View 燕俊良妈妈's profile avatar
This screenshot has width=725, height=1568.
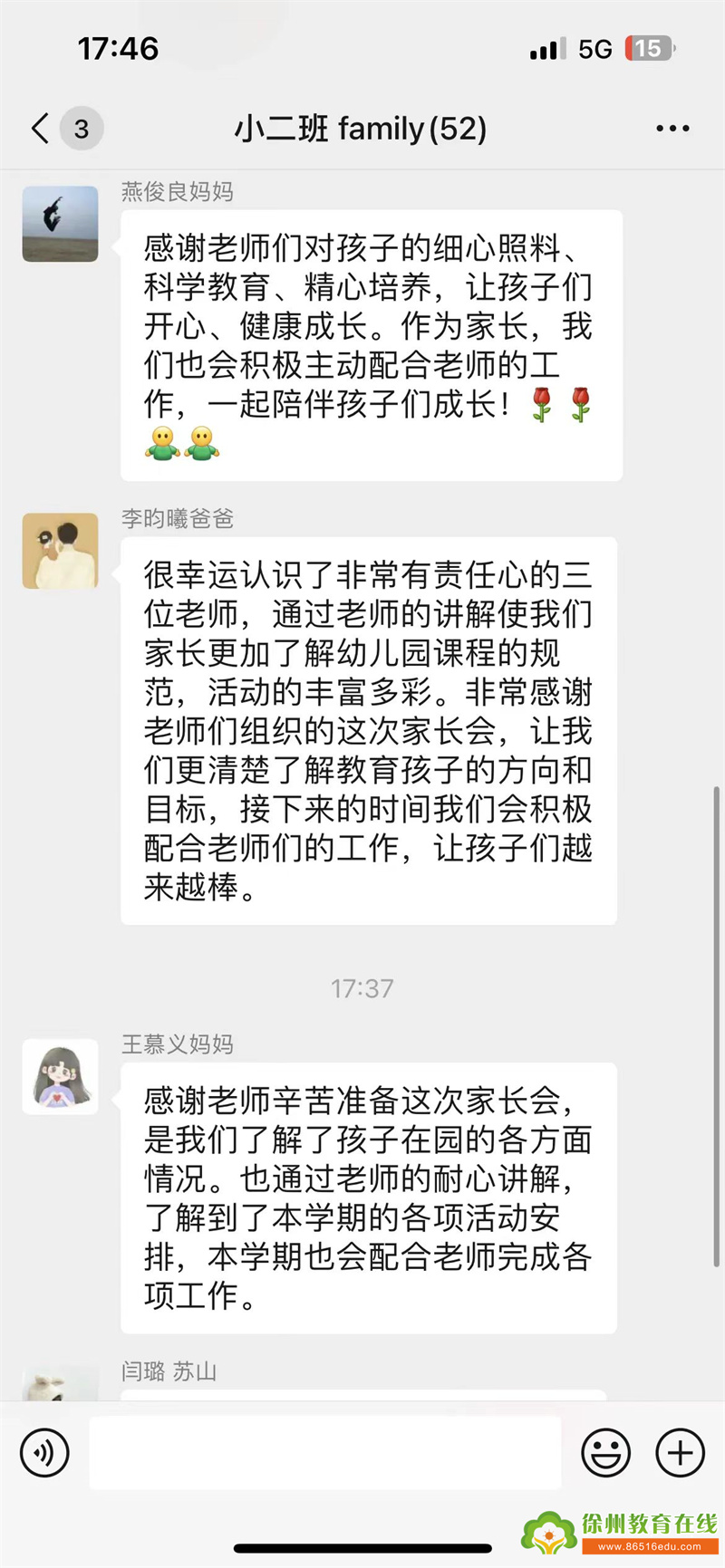tap(61, 224)
